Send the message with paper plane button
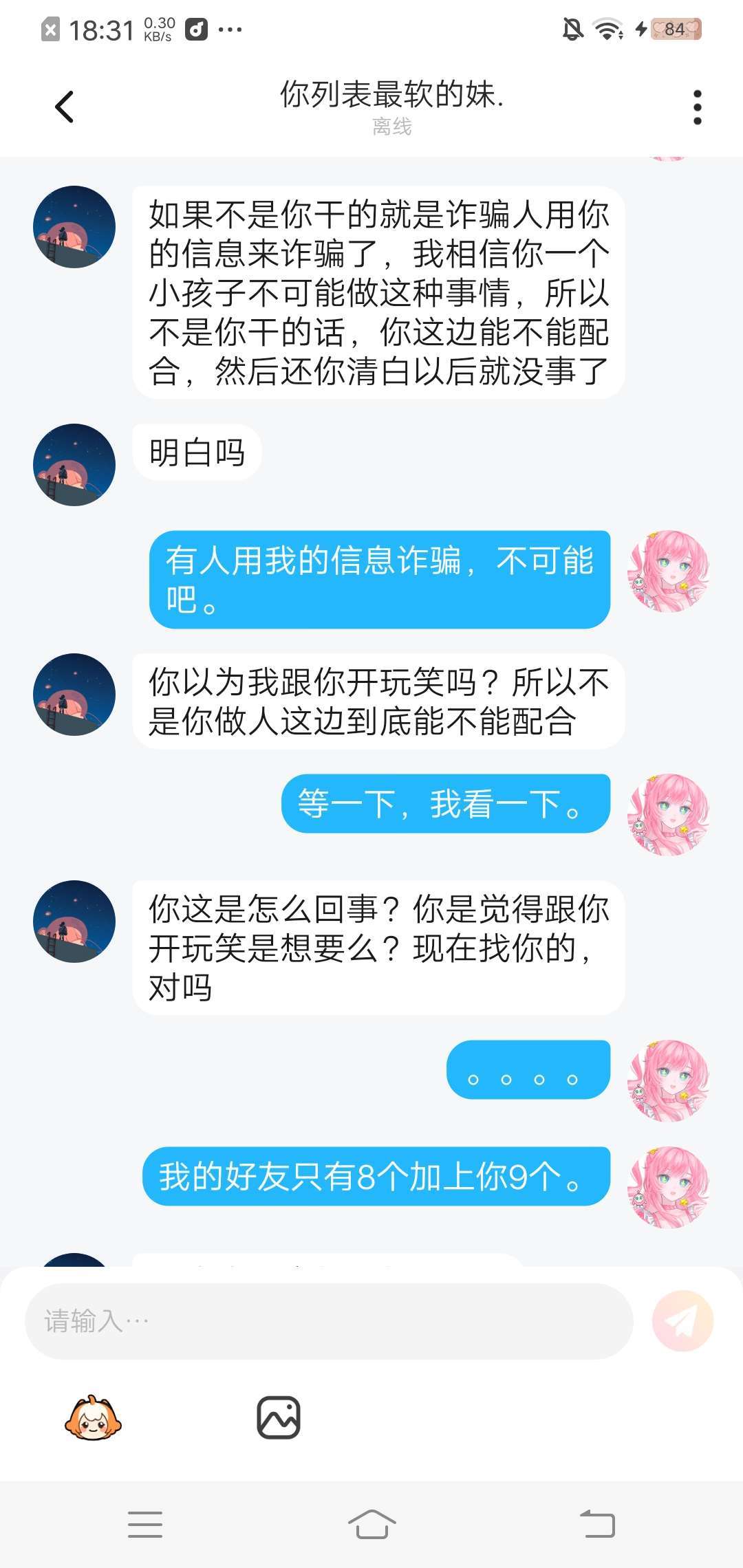This screenshot has height=1568, width=743. click(682, 1321)
